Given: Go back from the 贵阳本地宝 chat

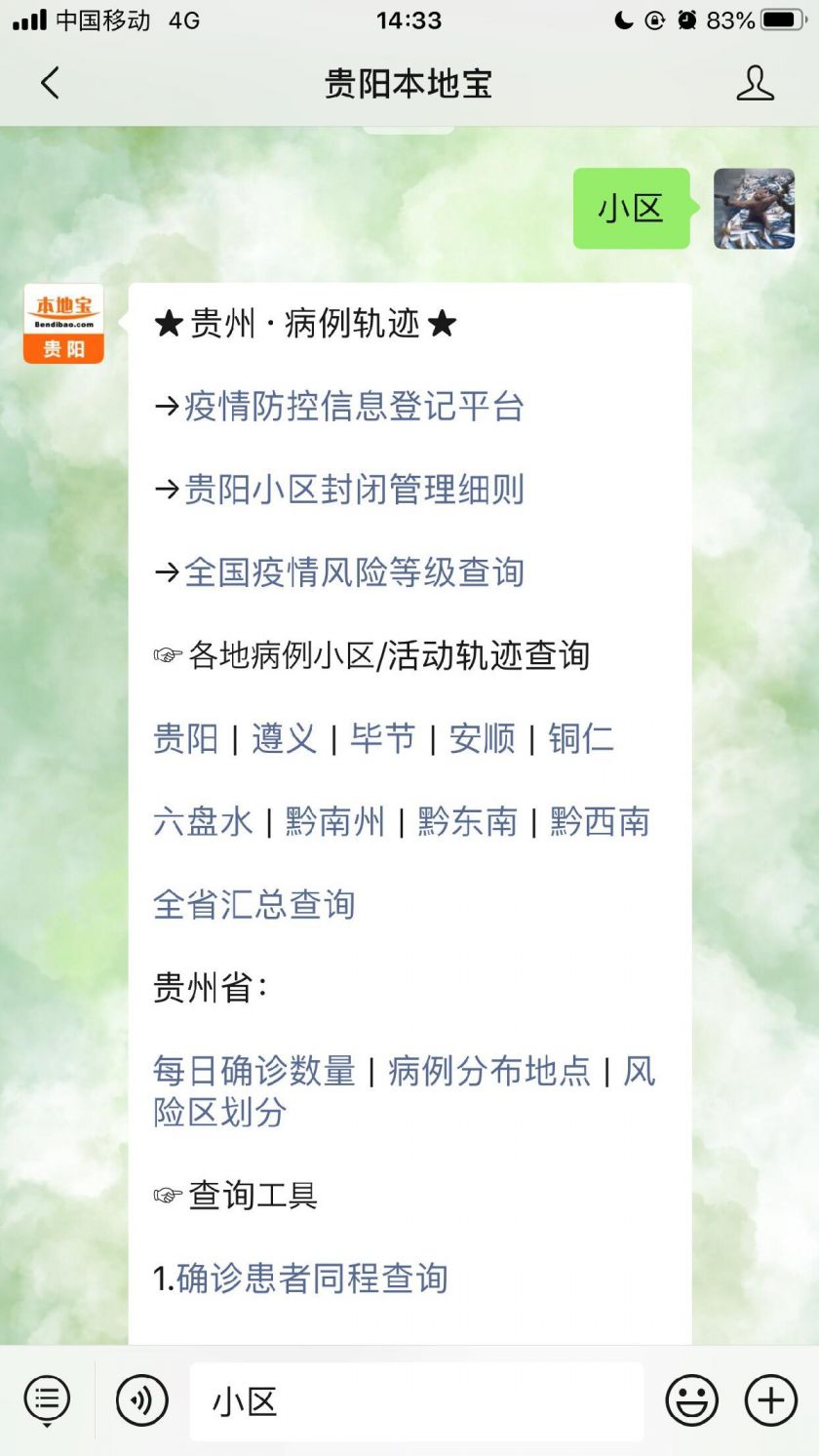Looking at the screenshot, I should pyautogui.click(x=51, y=84).
